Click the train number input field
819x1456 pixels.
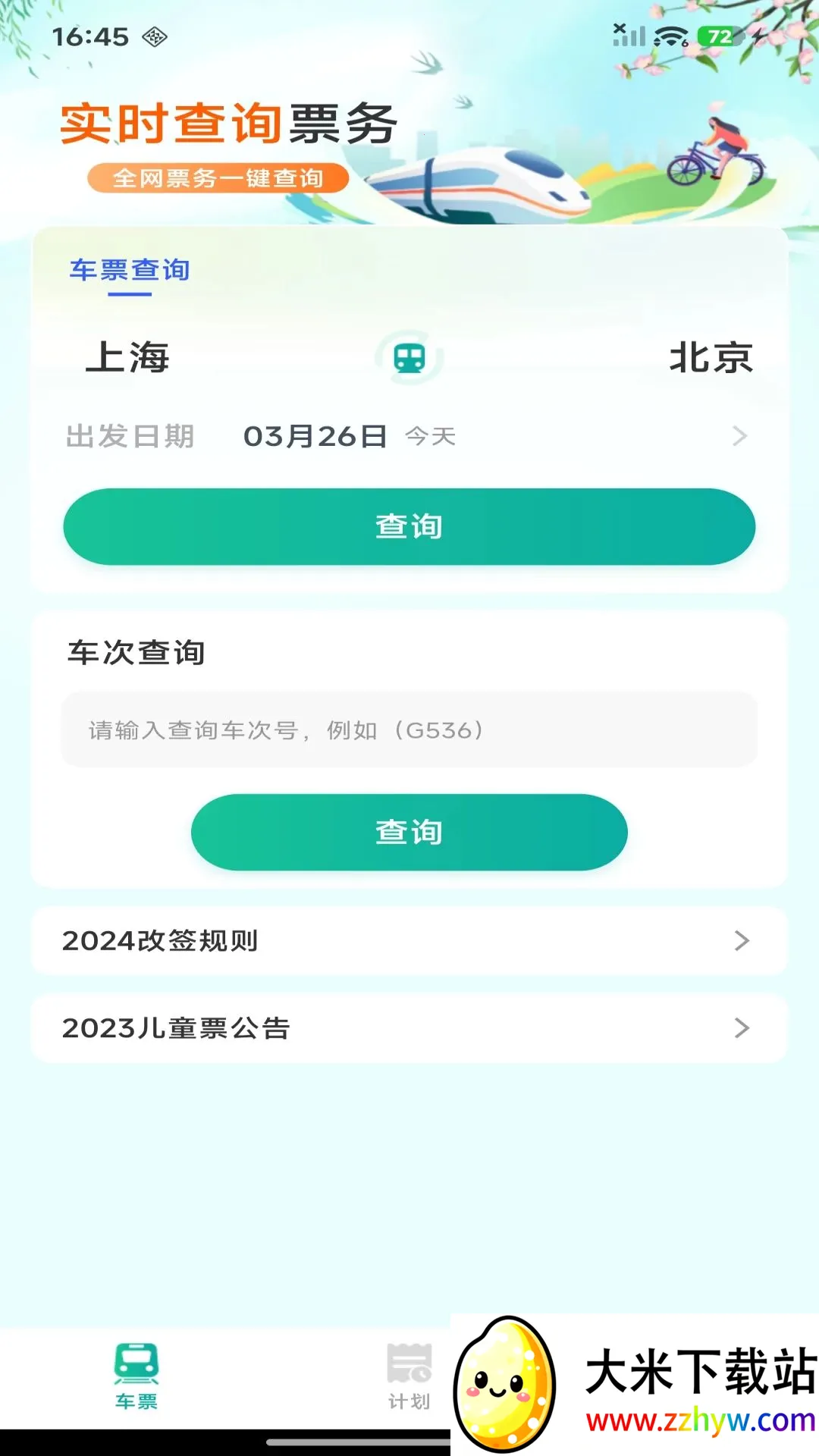coord(409,730)
